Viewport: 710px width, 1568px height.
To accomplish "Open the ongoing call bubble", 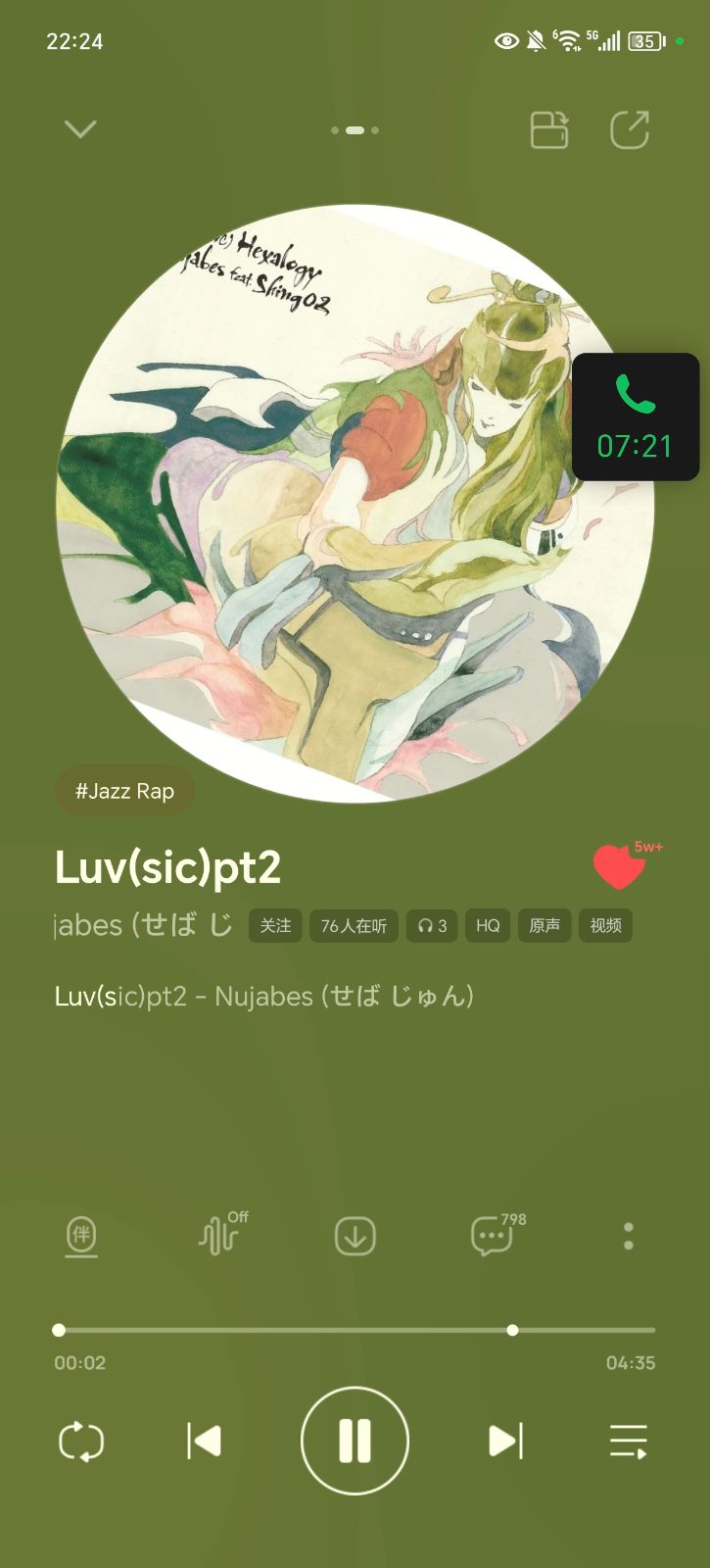I will click(636, 417).
